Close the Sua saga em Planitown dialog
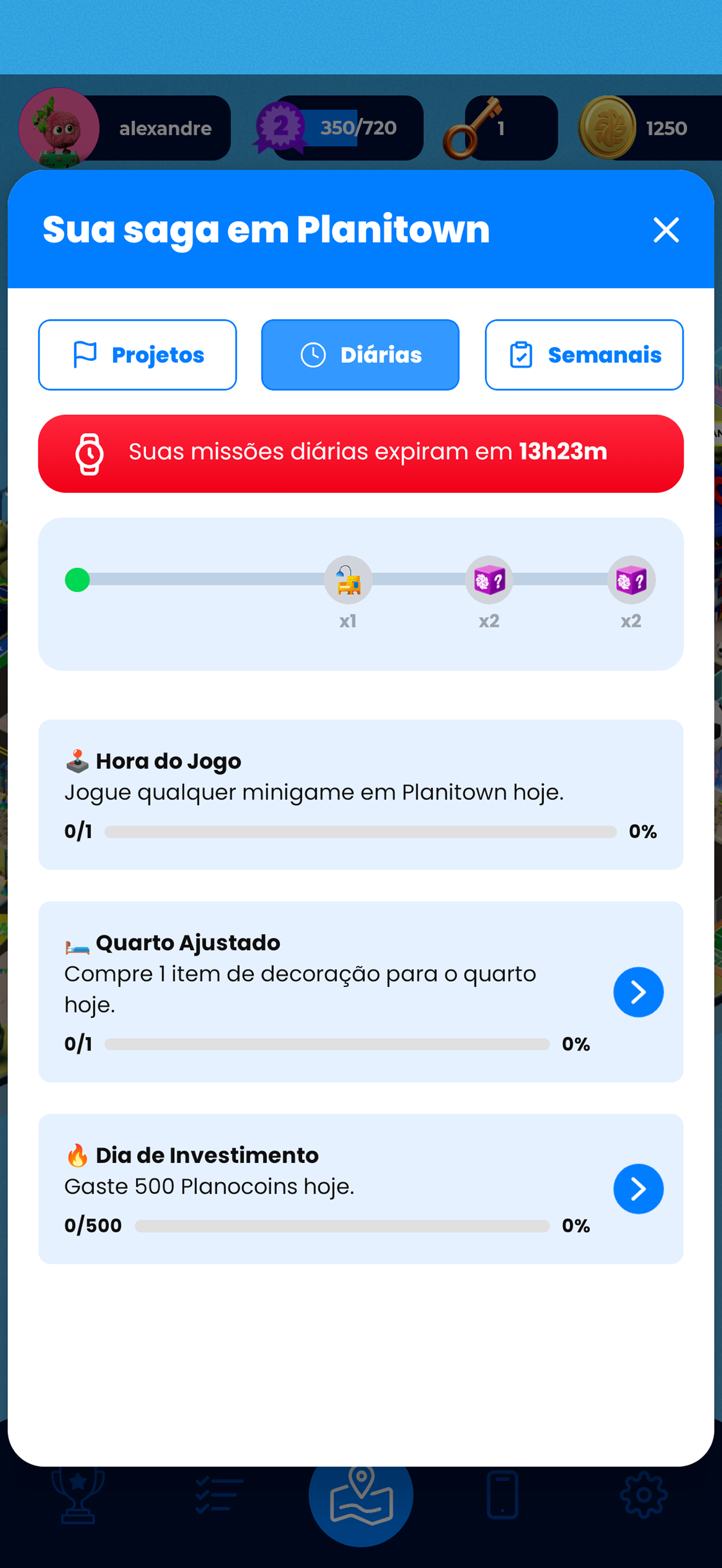Viewport: 722px width, 1568px height. pyautogui.click(x=666, y=230)
